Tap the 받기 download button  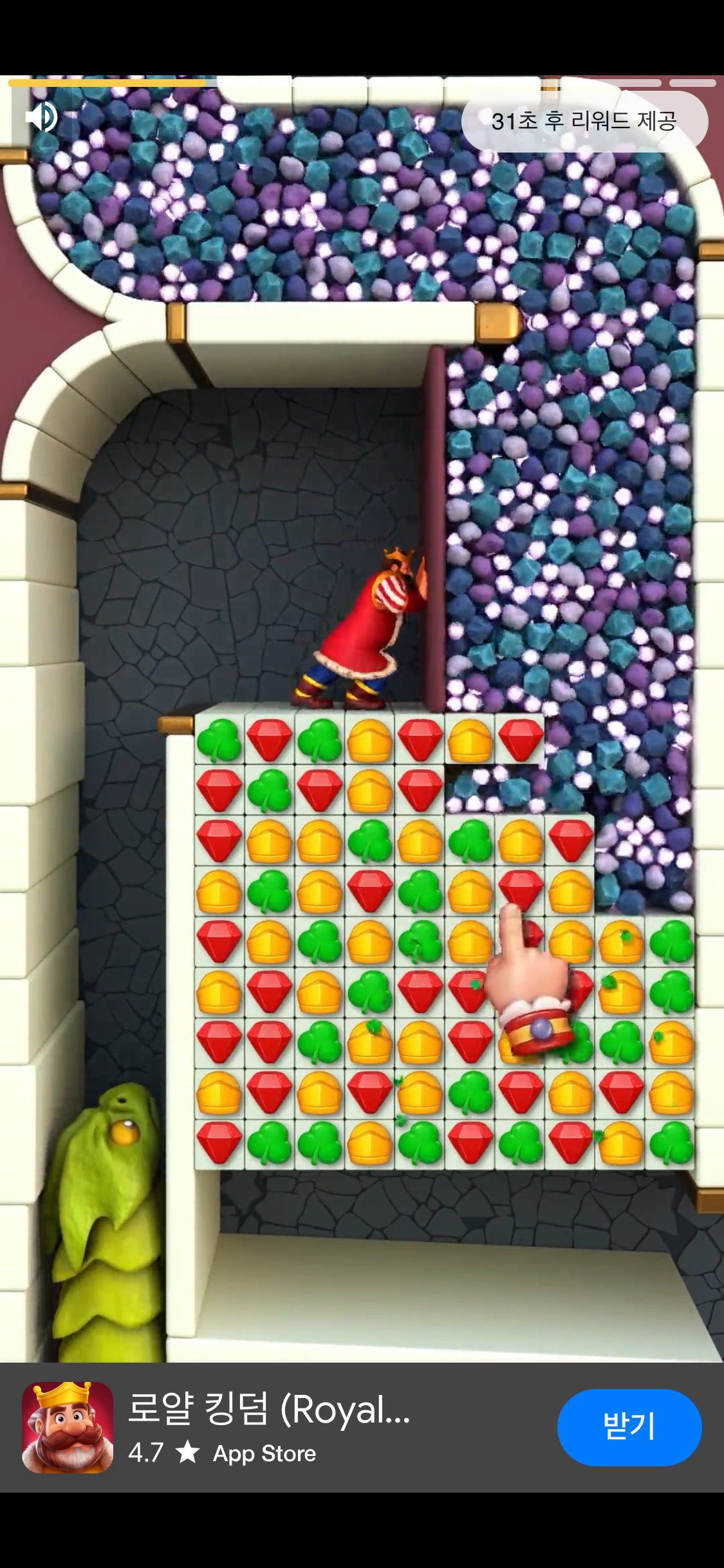pos(629,1426)
